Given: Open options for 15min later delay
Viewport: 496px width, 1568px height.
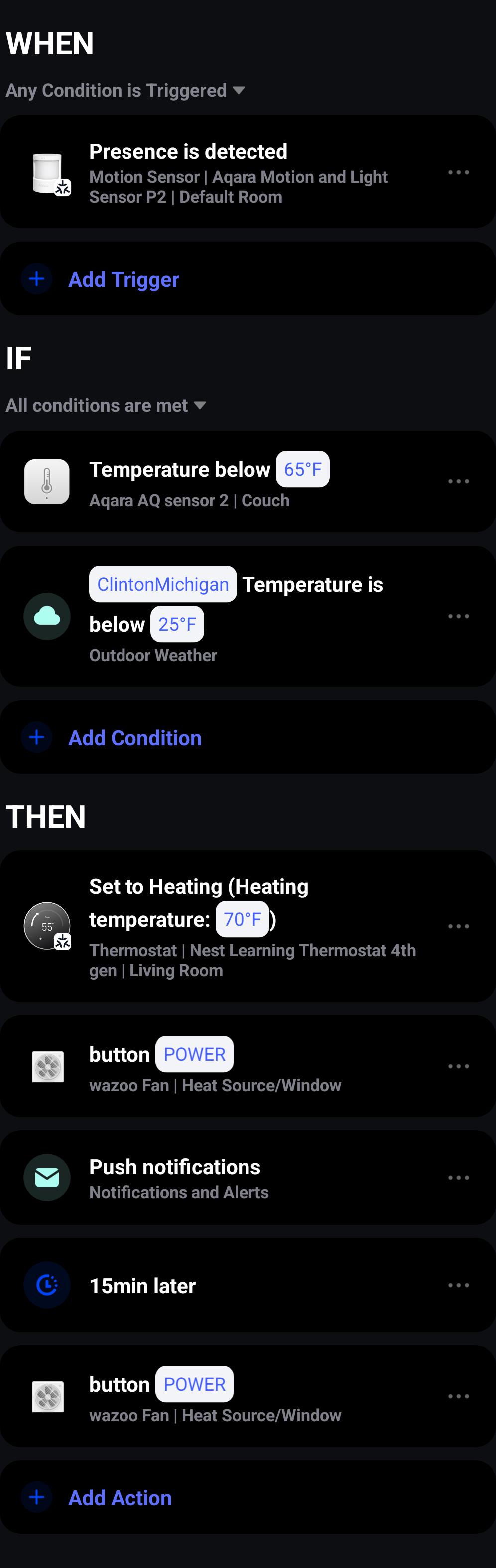Looking at the screenshot, I should click(x=458, y=1286).
